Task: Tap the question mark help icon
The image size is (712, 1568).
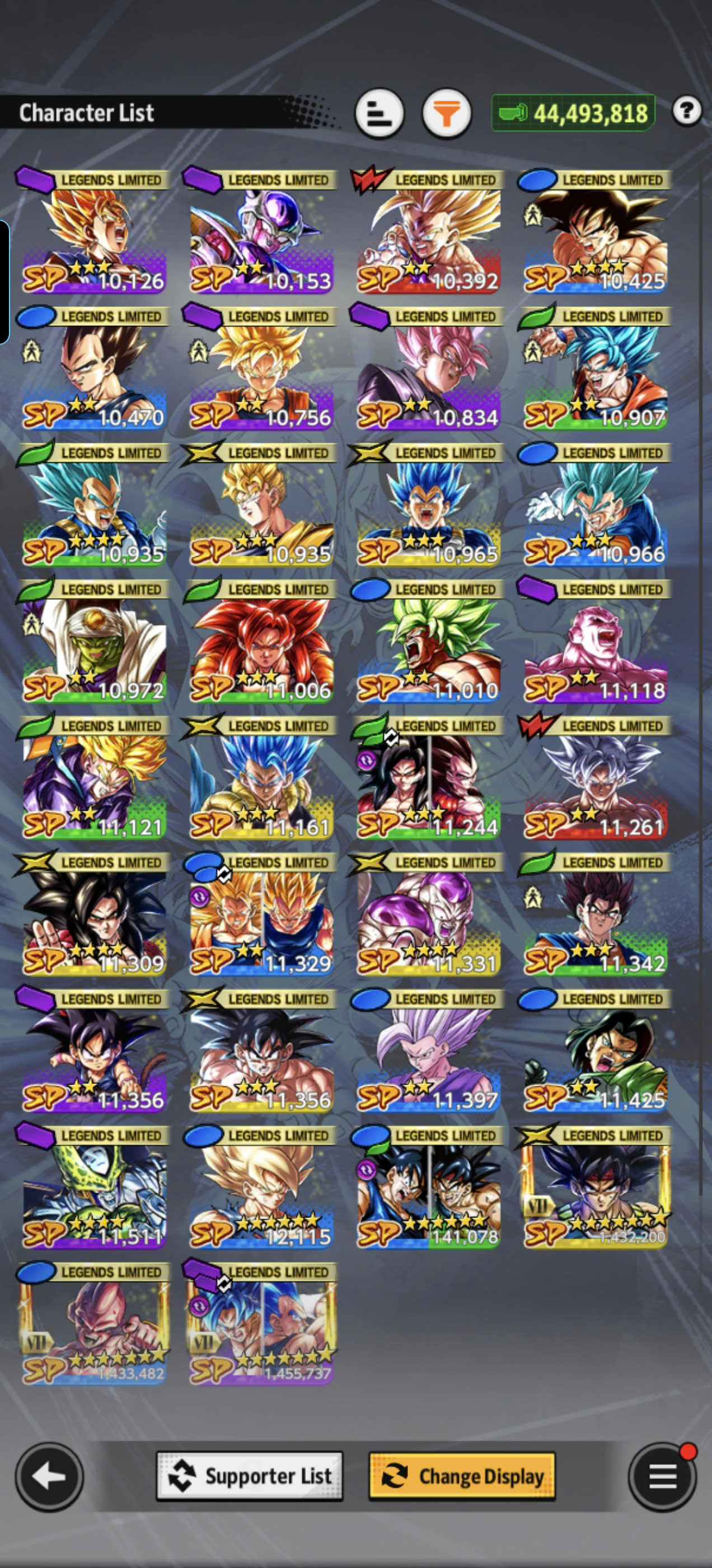Action: [687, 111]
